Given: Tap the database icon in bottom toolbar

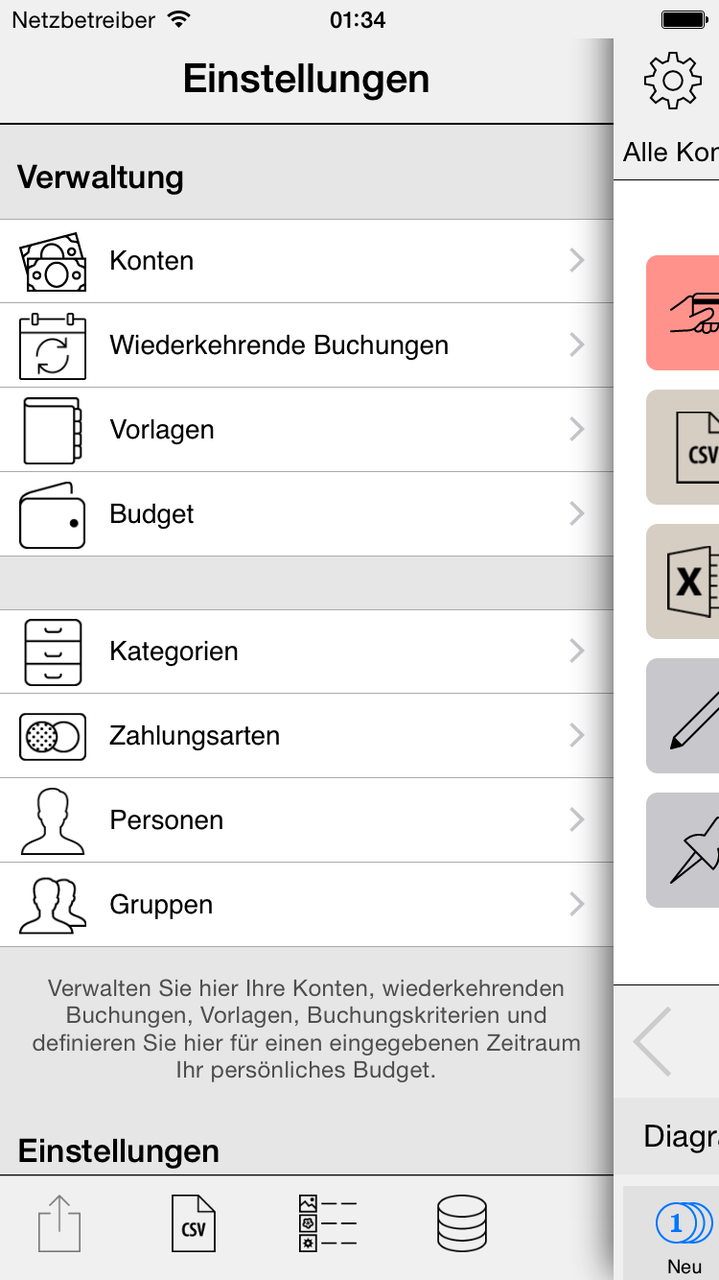Looking at the screenshot, I should coord(462,1224).
